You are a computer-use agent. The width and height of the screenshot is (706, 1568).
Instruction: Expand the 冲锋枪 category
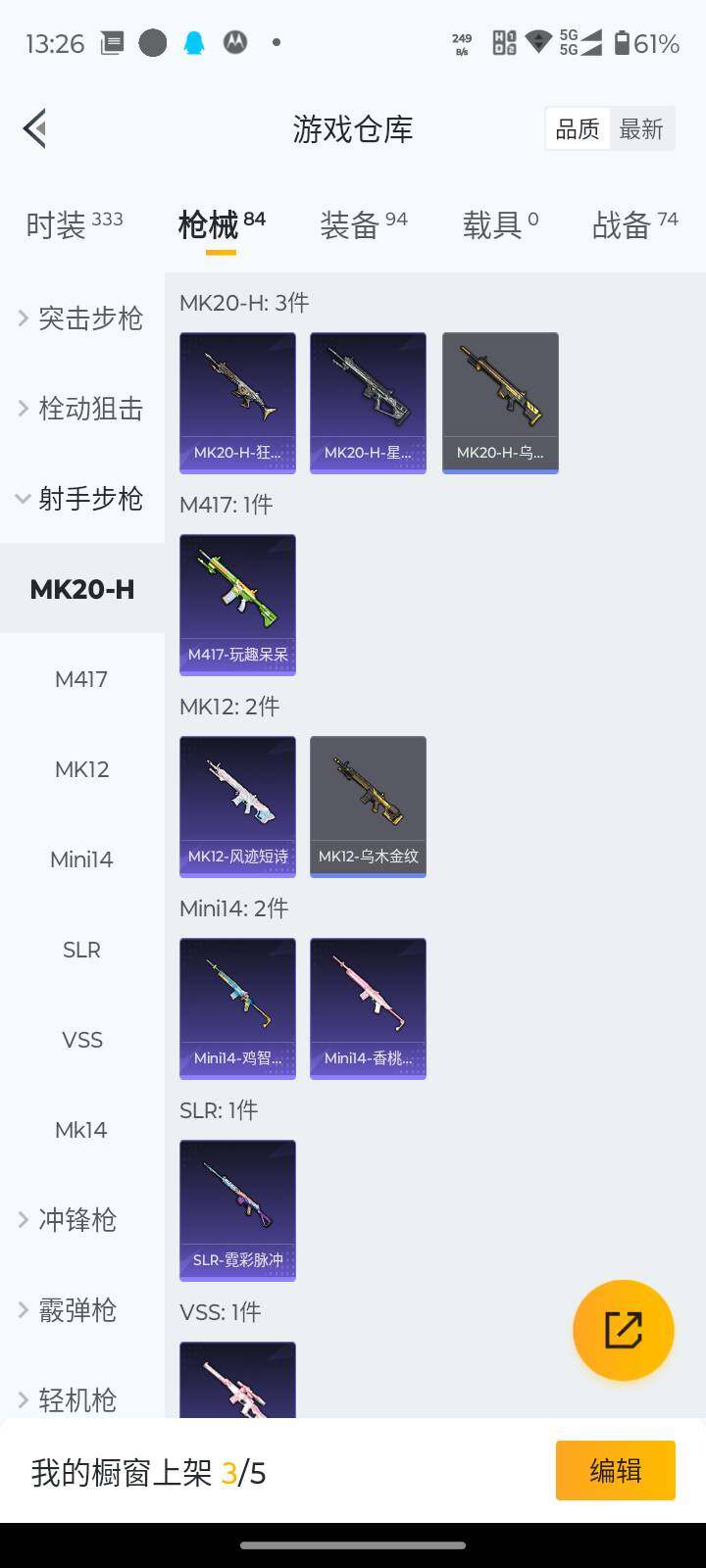point(82,1220)
